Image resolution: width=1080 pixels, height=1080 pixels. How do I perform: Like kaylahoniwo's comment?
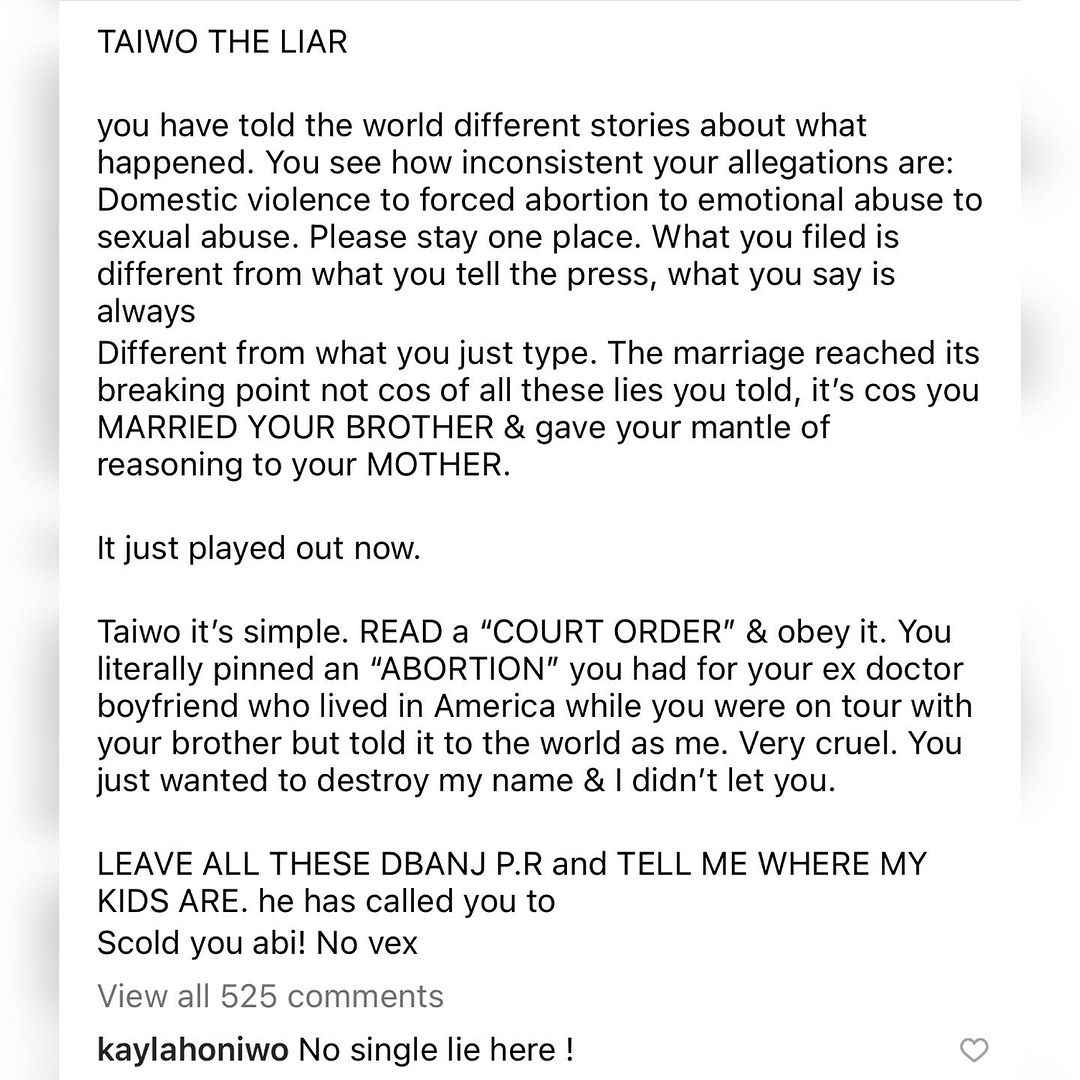click(973, 1050)
